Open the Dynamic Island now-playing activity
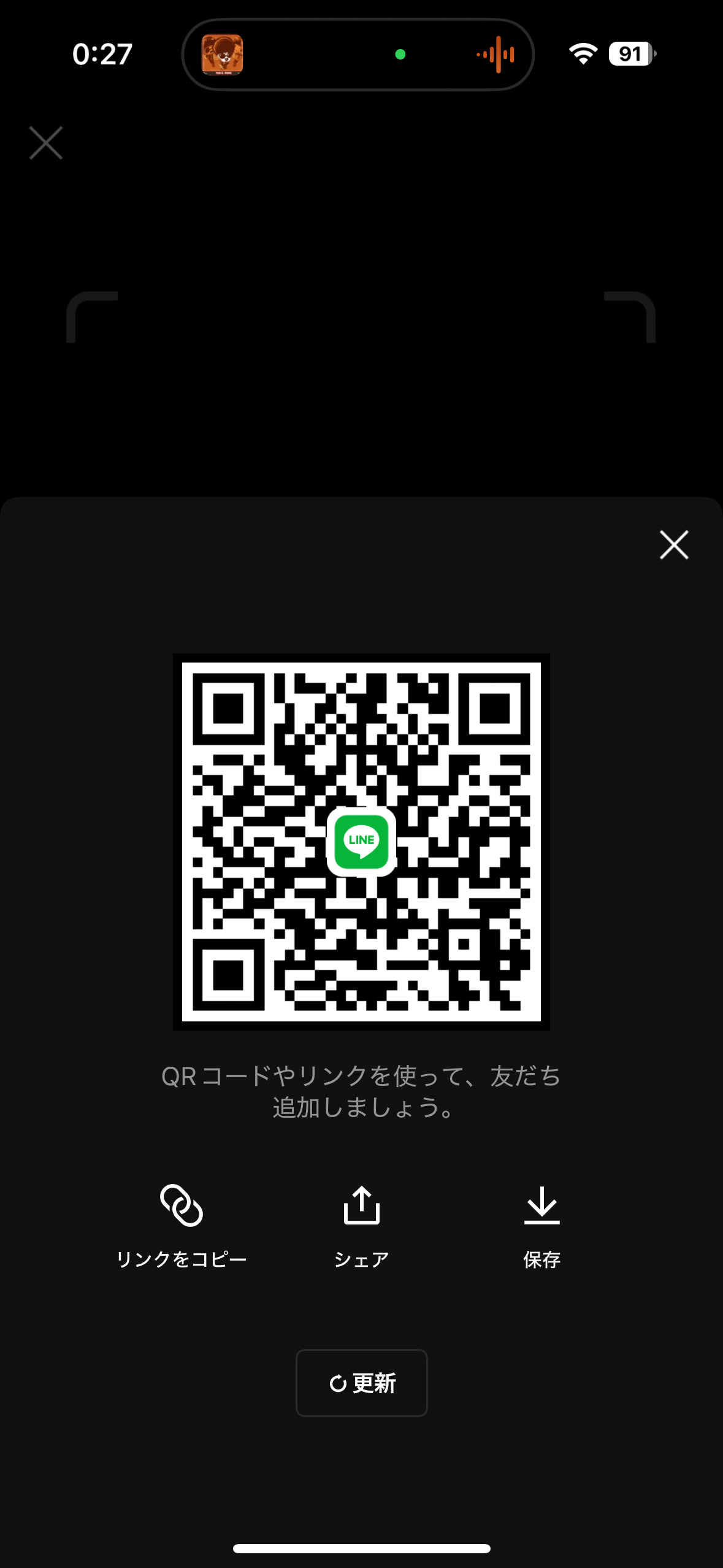Screen dimensions: 723x1568 tap(358, 55)
